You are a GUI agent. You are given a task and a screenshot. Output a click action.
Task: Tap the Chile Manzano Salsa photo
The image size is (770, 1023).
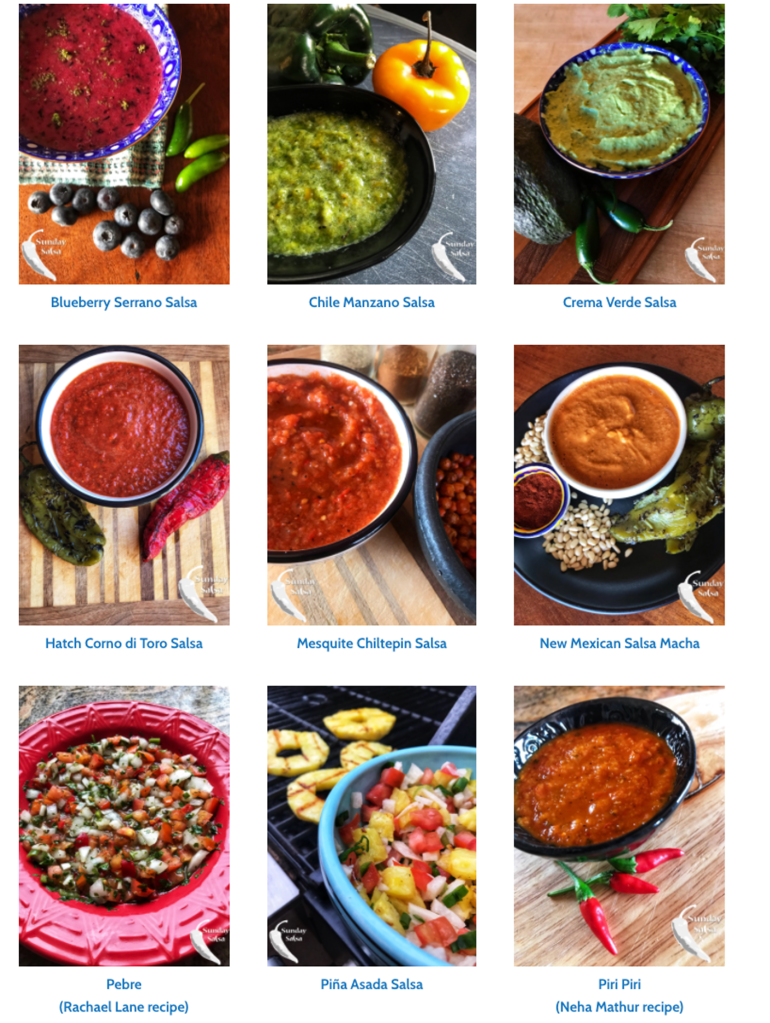click(371, 144)
